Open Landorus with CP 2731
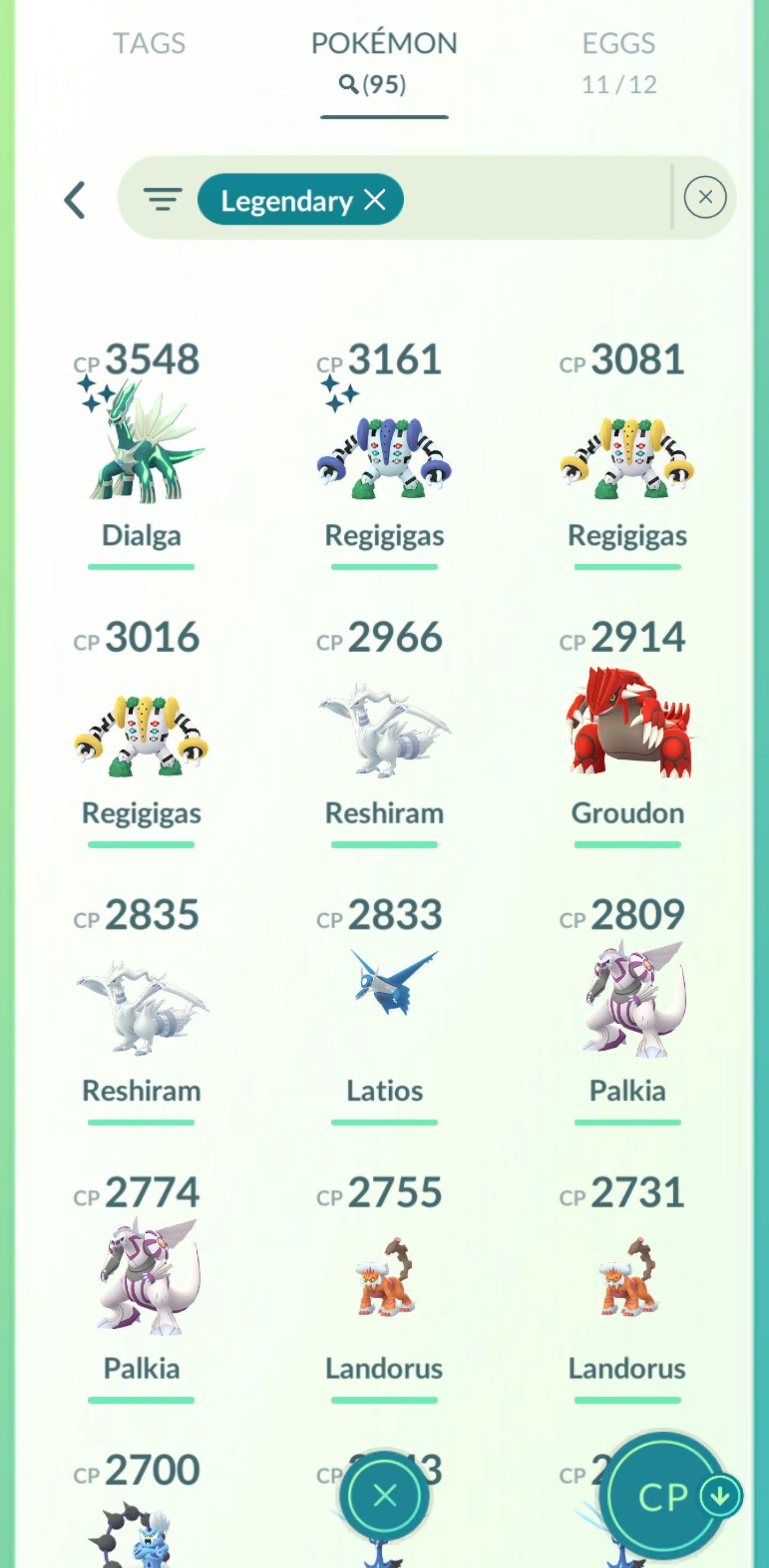Screen dimensions: 769x1568 tap(626, 1278)
